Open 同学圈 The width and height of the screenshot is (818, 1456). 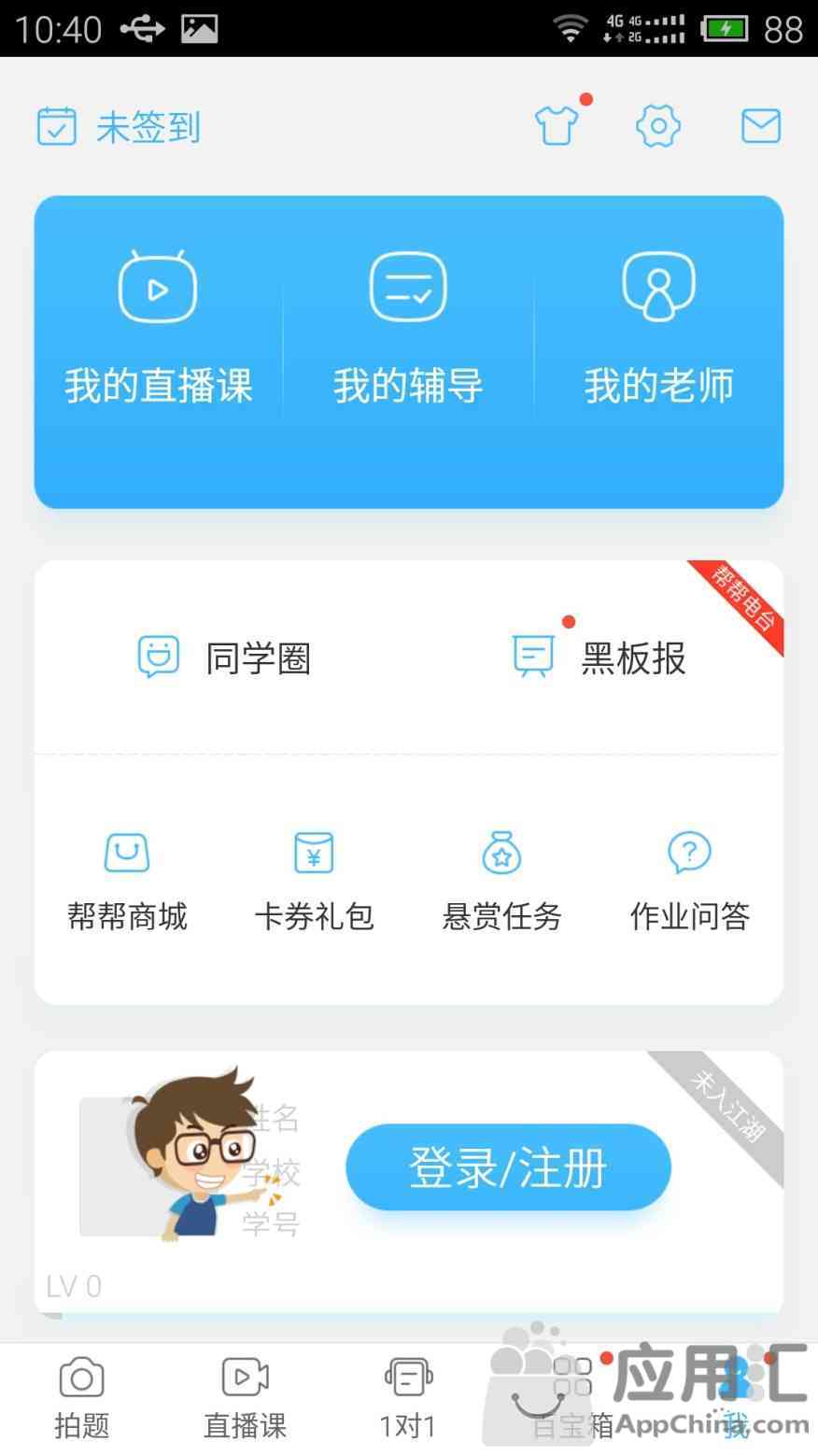click(224, 657)
